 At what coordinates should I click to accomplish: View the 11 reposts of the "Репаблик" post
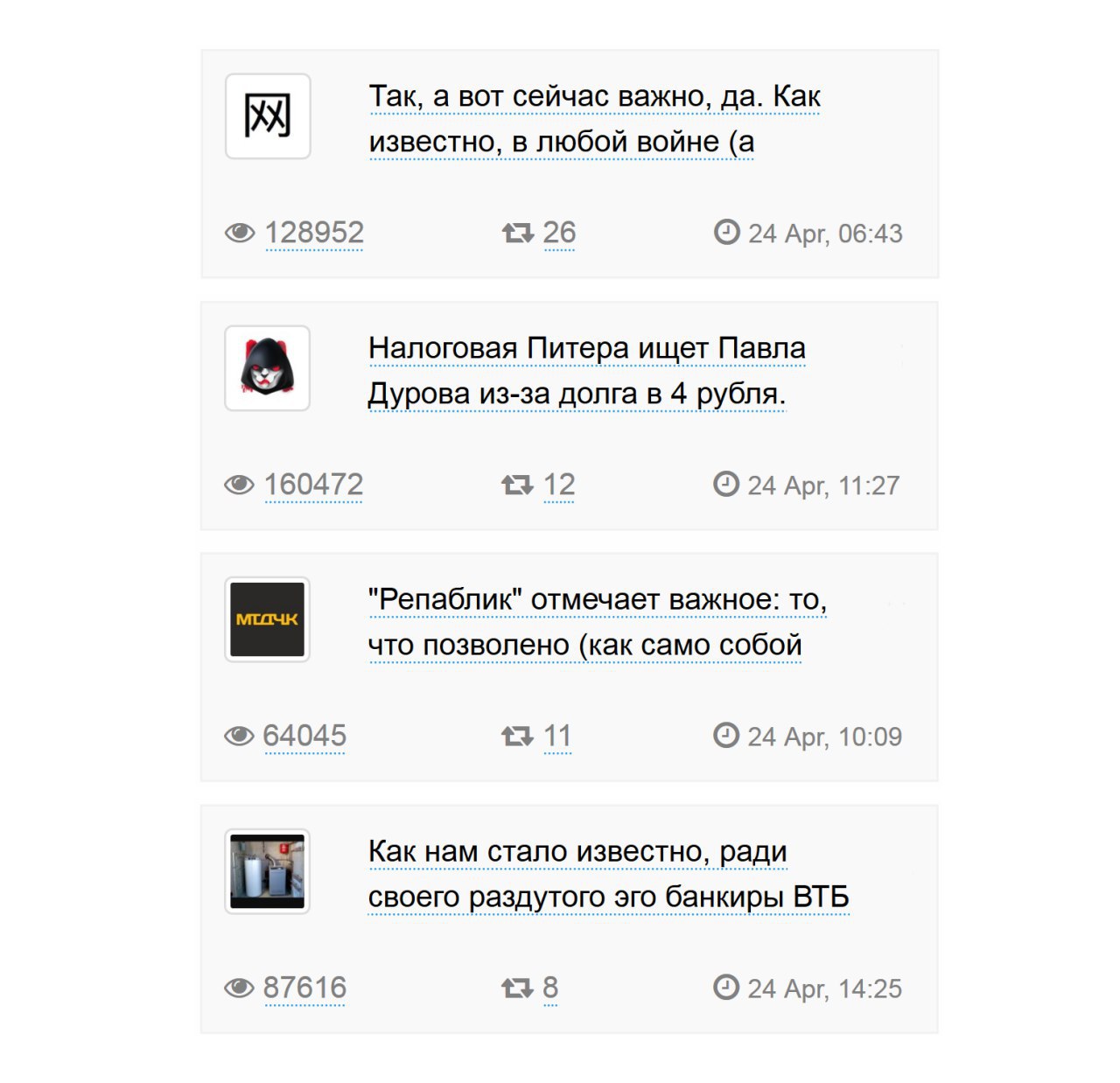click(x=557, y=736)
